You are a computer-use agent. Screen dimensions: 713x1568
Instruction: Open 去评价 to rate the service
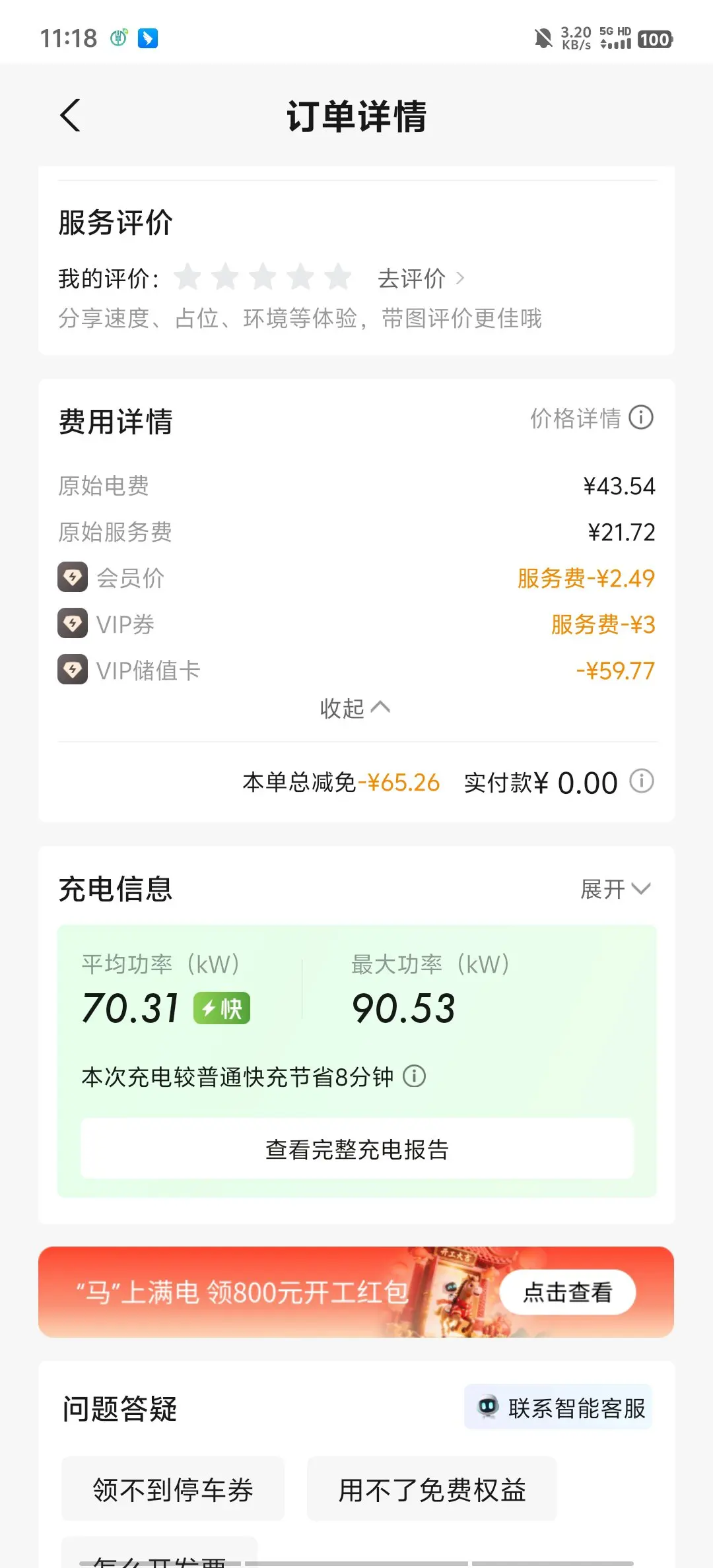point(421,278)
